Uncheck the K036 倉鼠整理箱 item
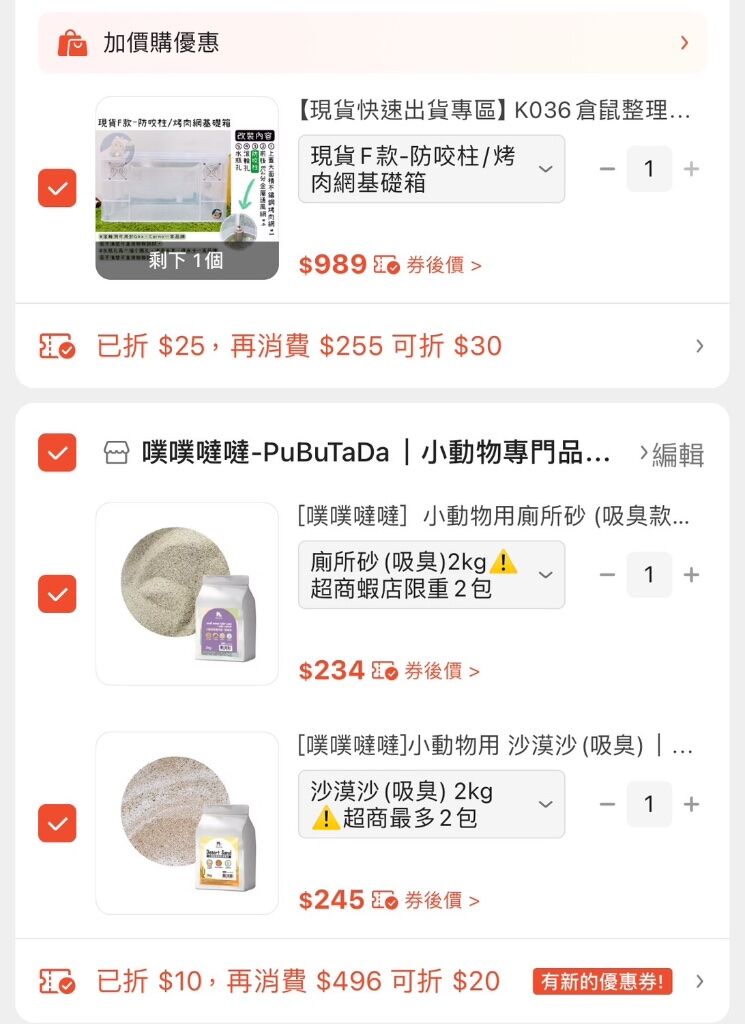 tap(57, 188)
